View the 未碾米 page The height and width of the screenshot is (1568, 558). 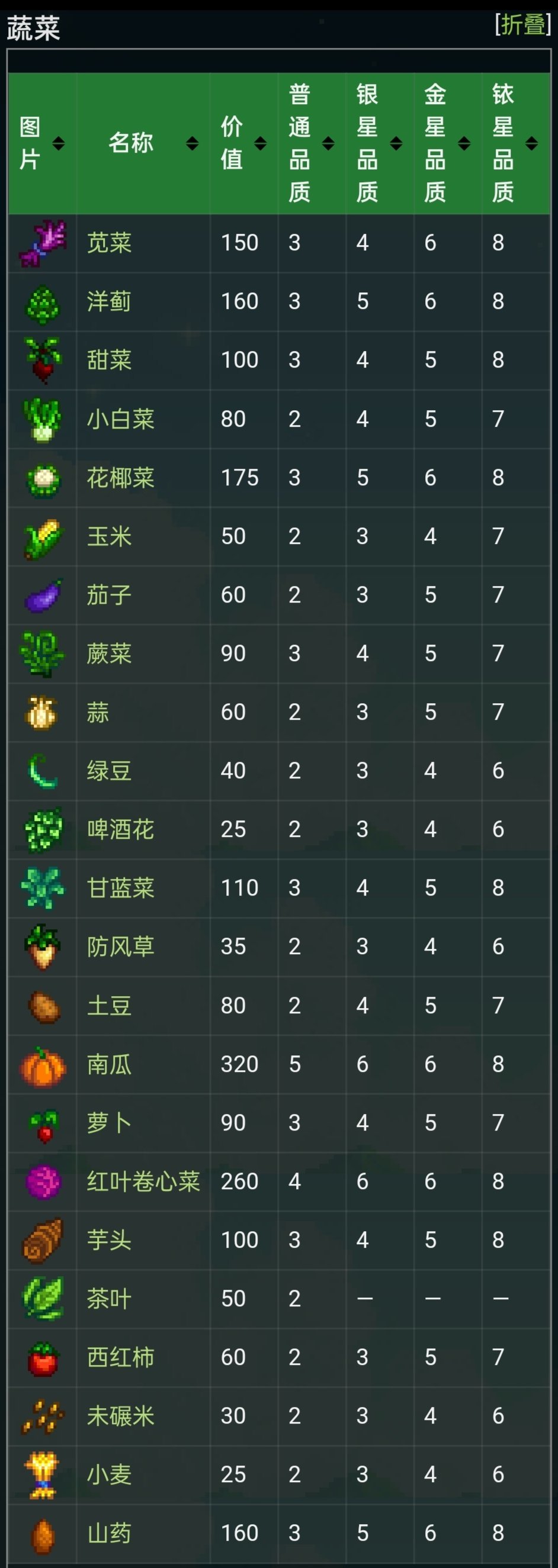121,1416
